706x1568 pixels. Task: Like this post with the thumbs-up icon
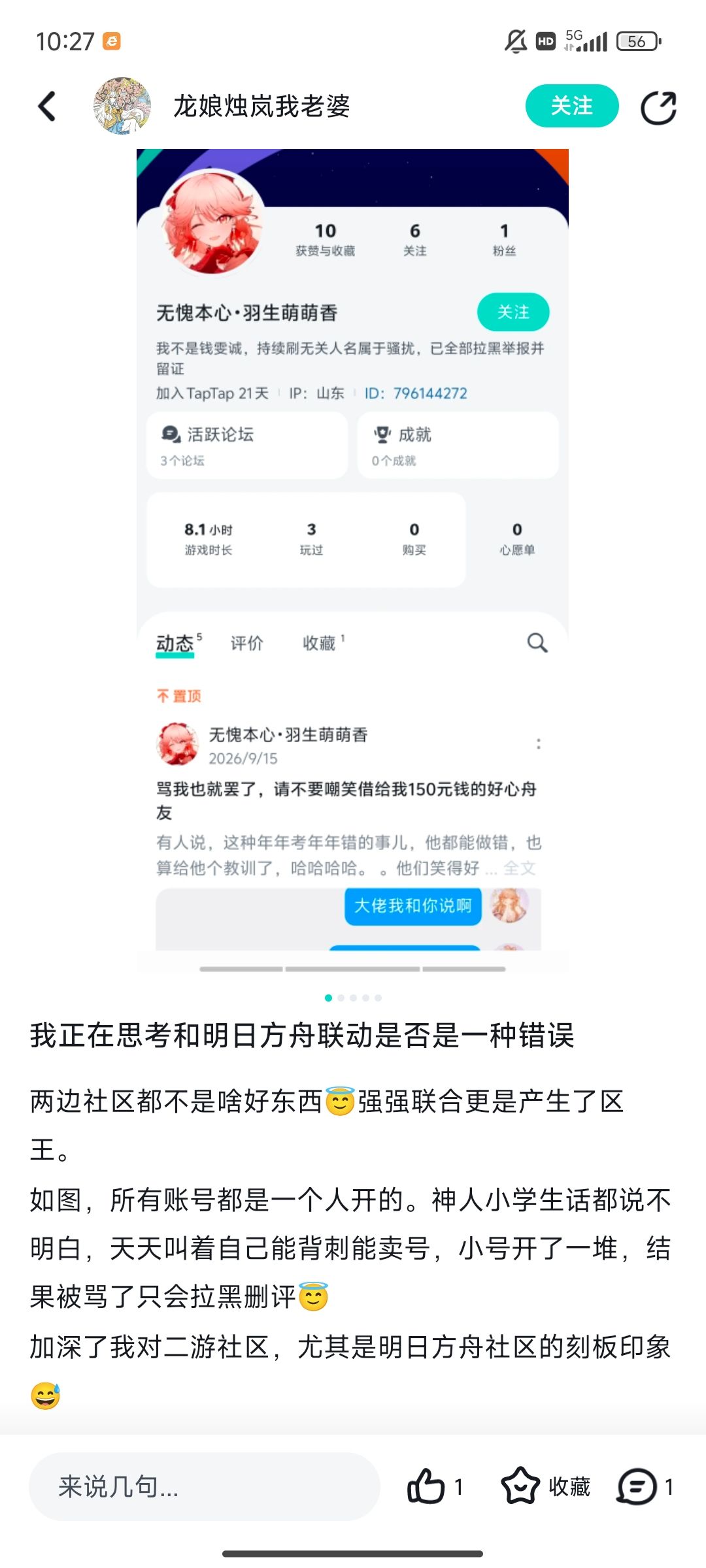click(426, 1486)
